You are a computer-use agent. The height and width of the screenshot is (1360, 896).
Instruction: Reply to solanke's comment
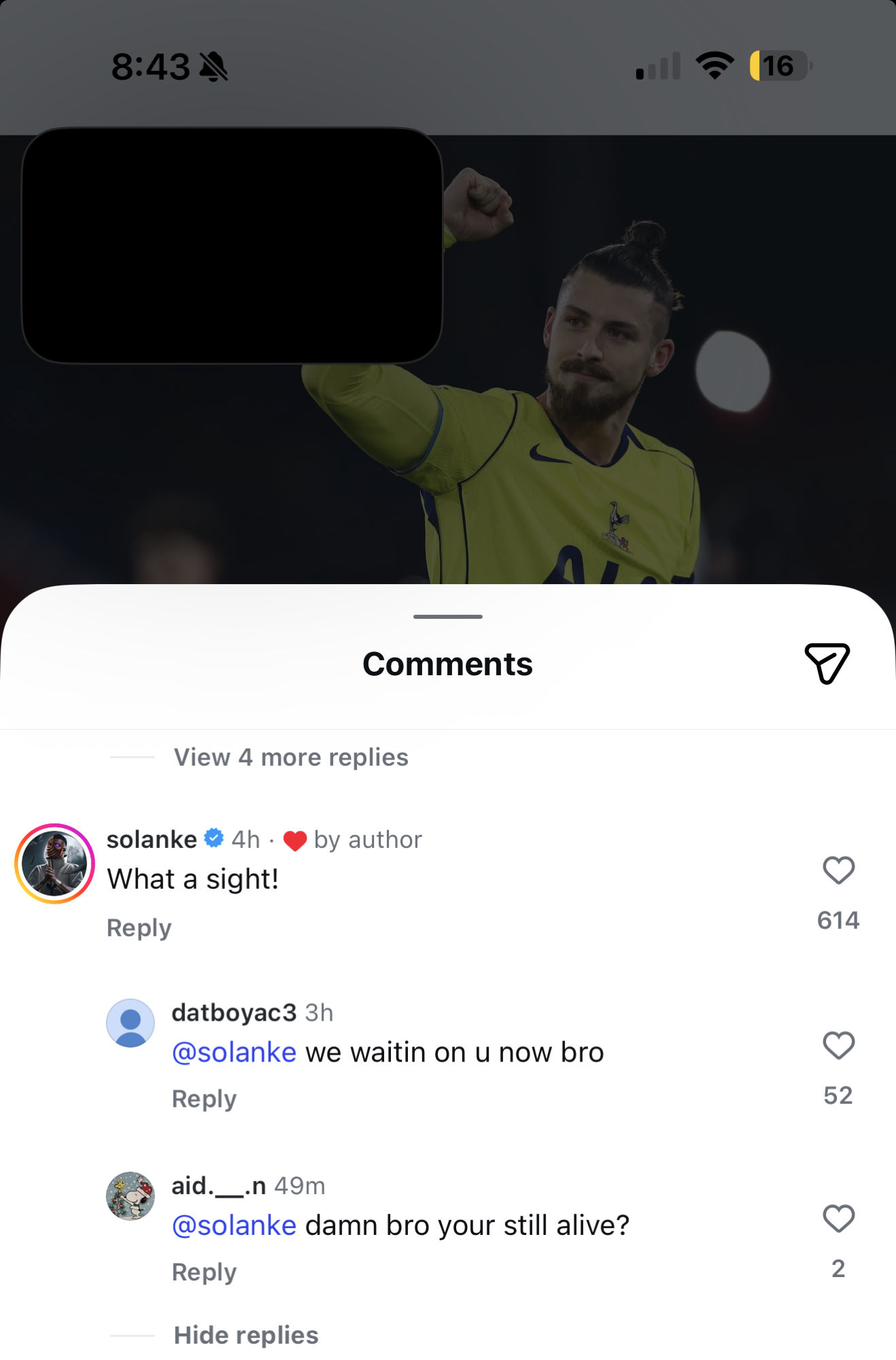tap(139, 928)
